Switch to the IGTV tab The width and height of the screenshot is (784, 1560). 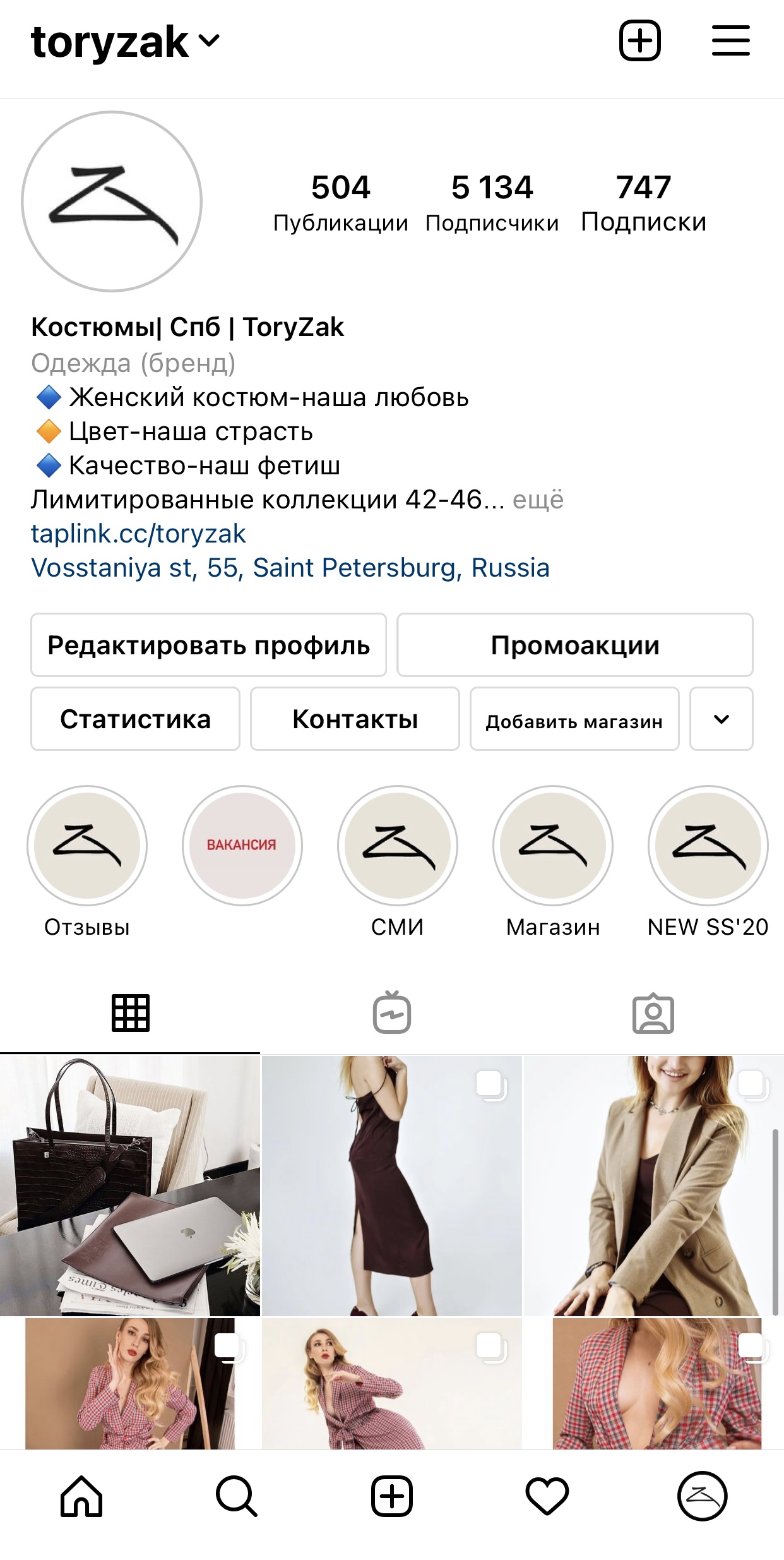click(x=392, y=1012)
